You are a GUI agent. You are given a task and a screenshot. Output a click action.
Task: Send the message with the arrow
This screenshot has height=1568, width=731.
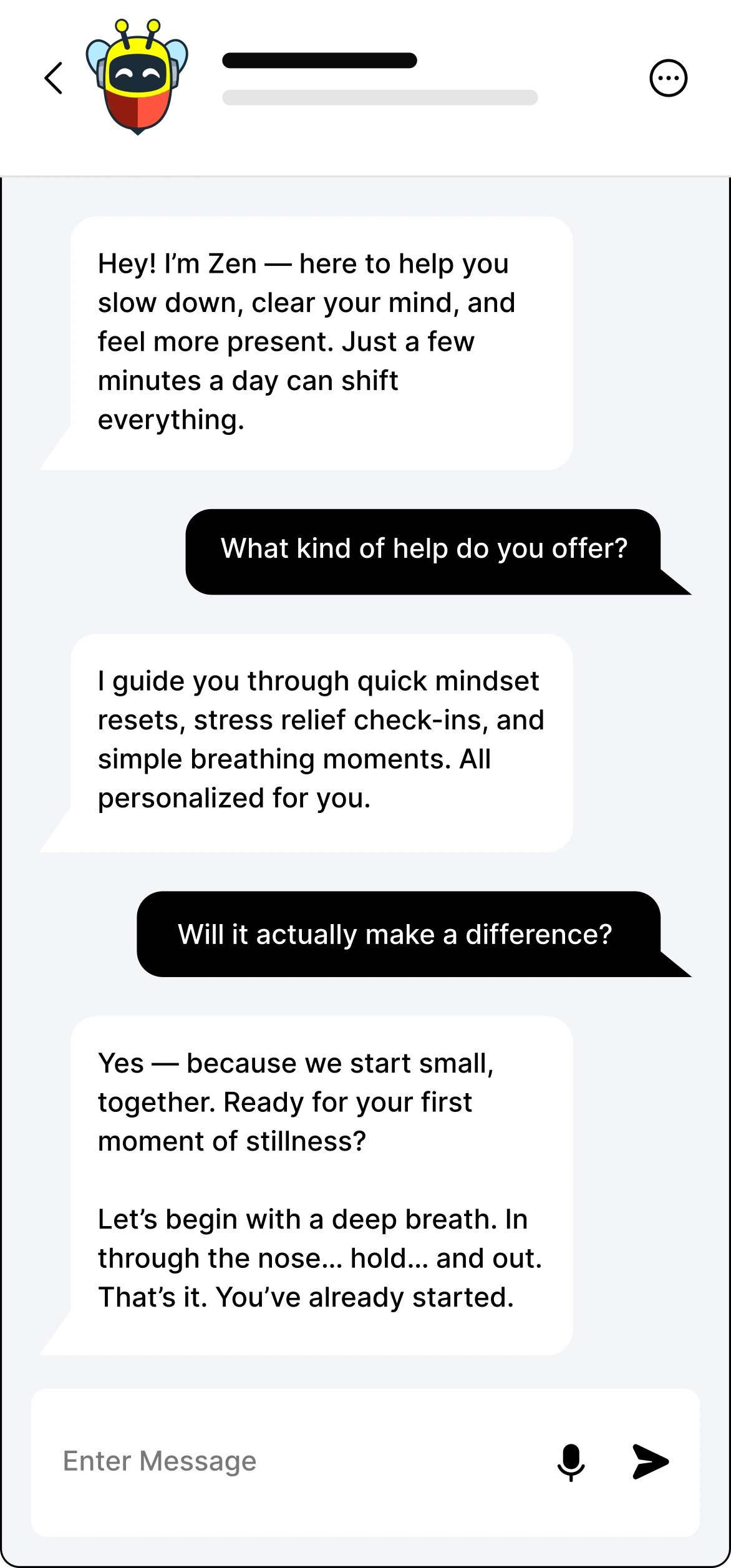coord(650,1461)
